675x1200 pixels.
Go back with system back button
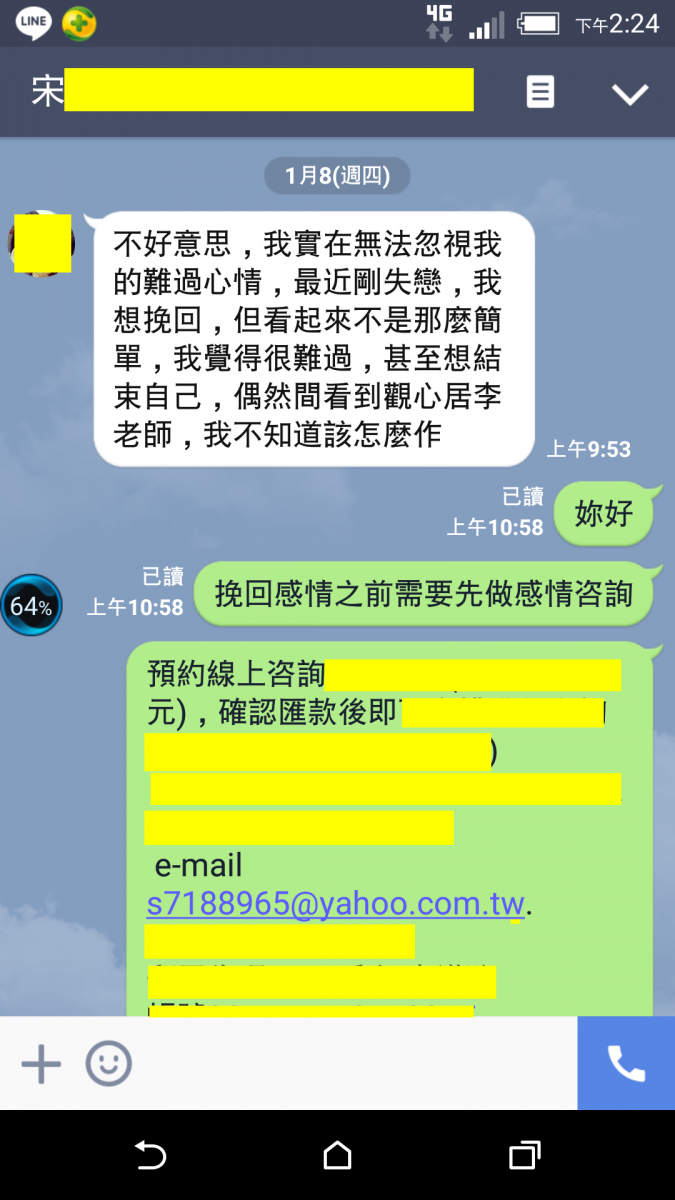(x=150, y=1156)
